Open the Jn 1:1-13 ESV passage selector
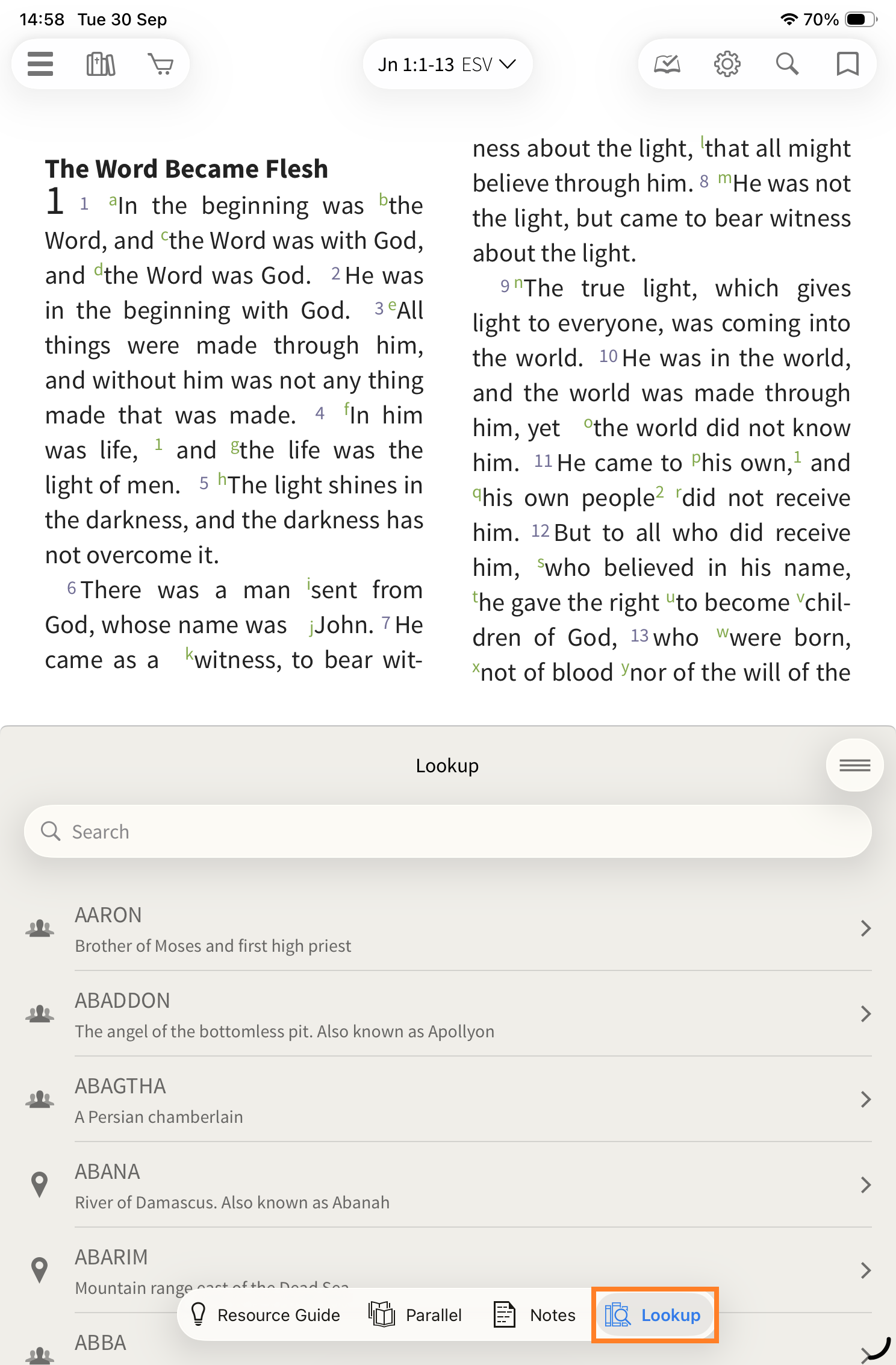 447,64
